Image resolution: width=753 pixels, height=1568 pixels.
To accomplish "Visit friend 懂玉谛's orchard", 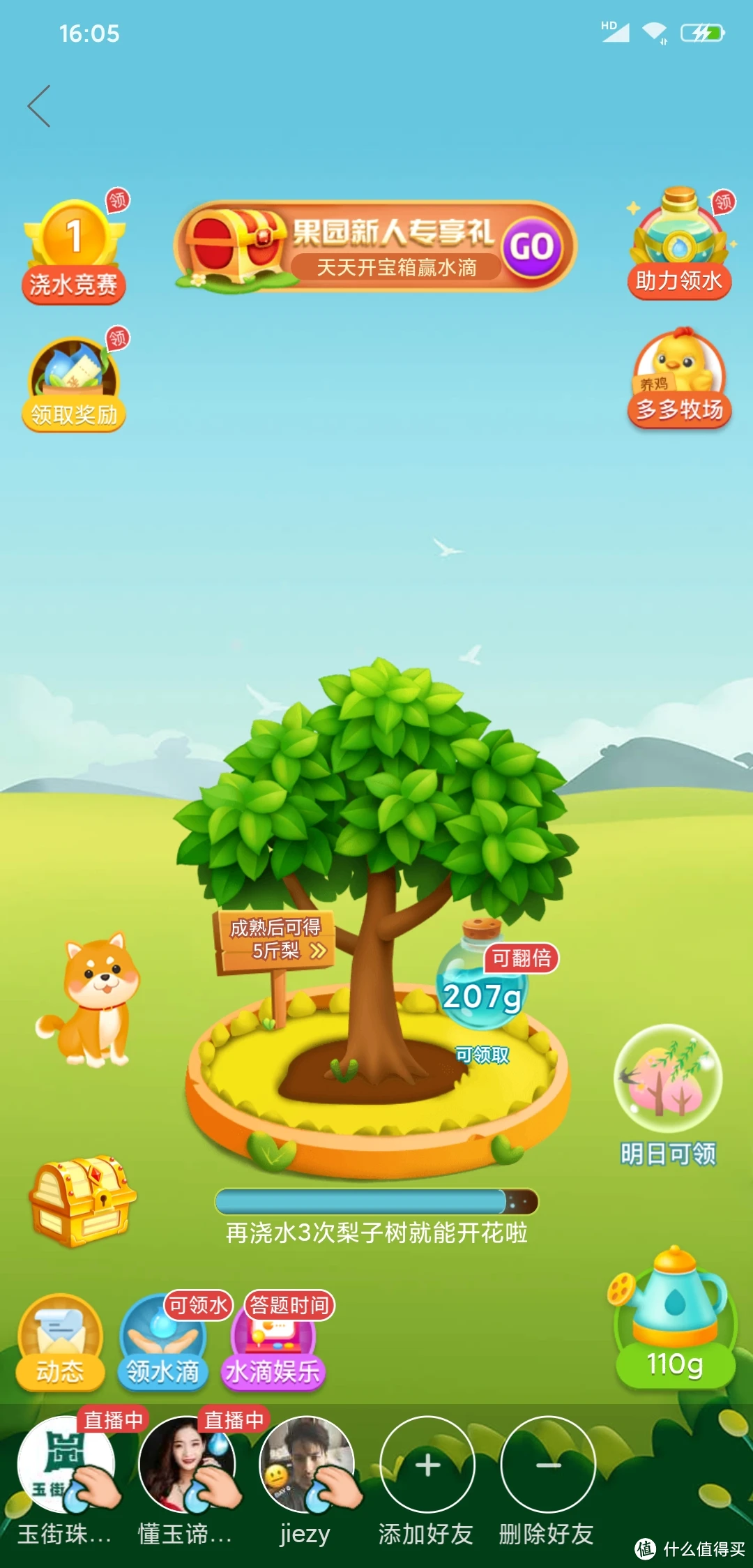I will (186, 1465).
